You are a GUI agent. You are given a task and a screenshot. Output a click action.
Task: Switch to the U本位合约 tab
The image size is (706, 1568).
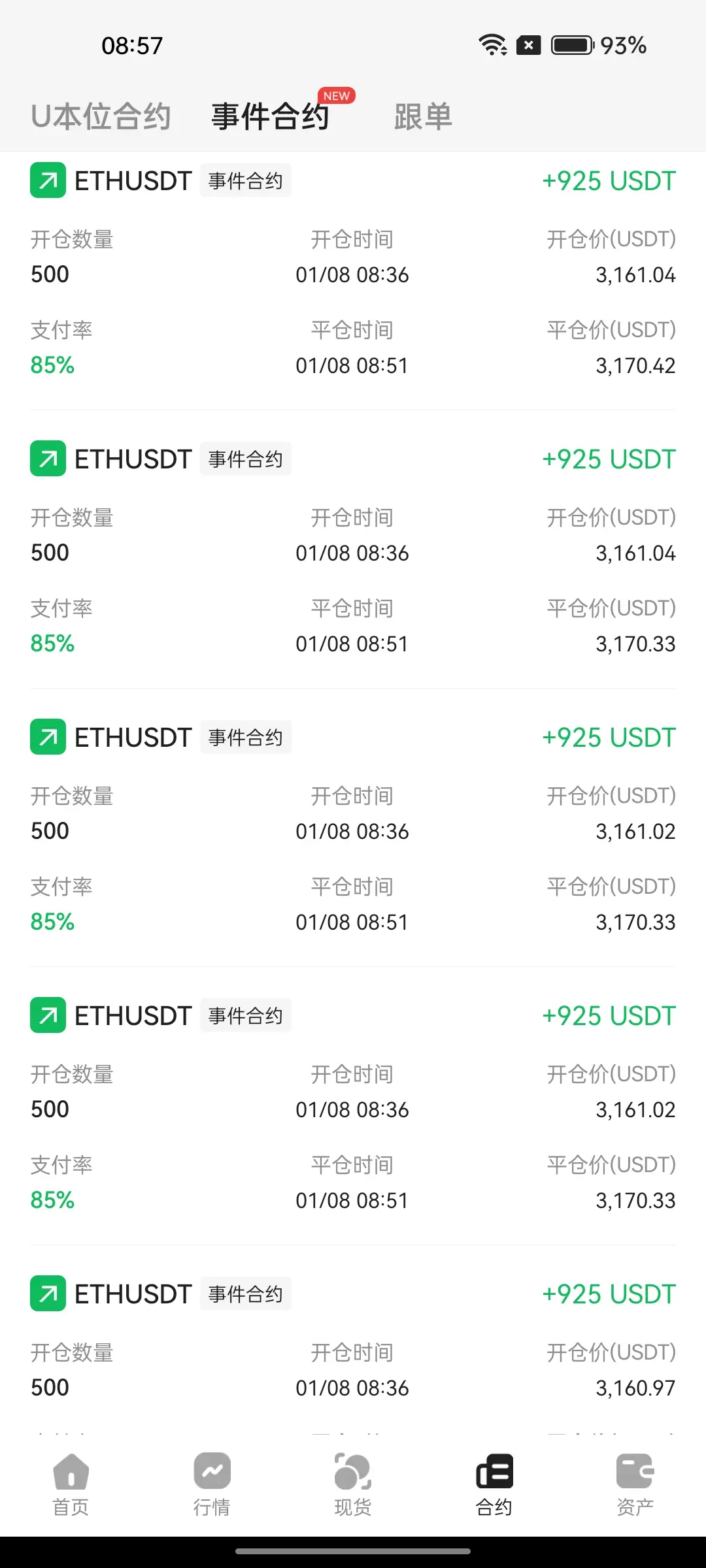coord(101,117)
